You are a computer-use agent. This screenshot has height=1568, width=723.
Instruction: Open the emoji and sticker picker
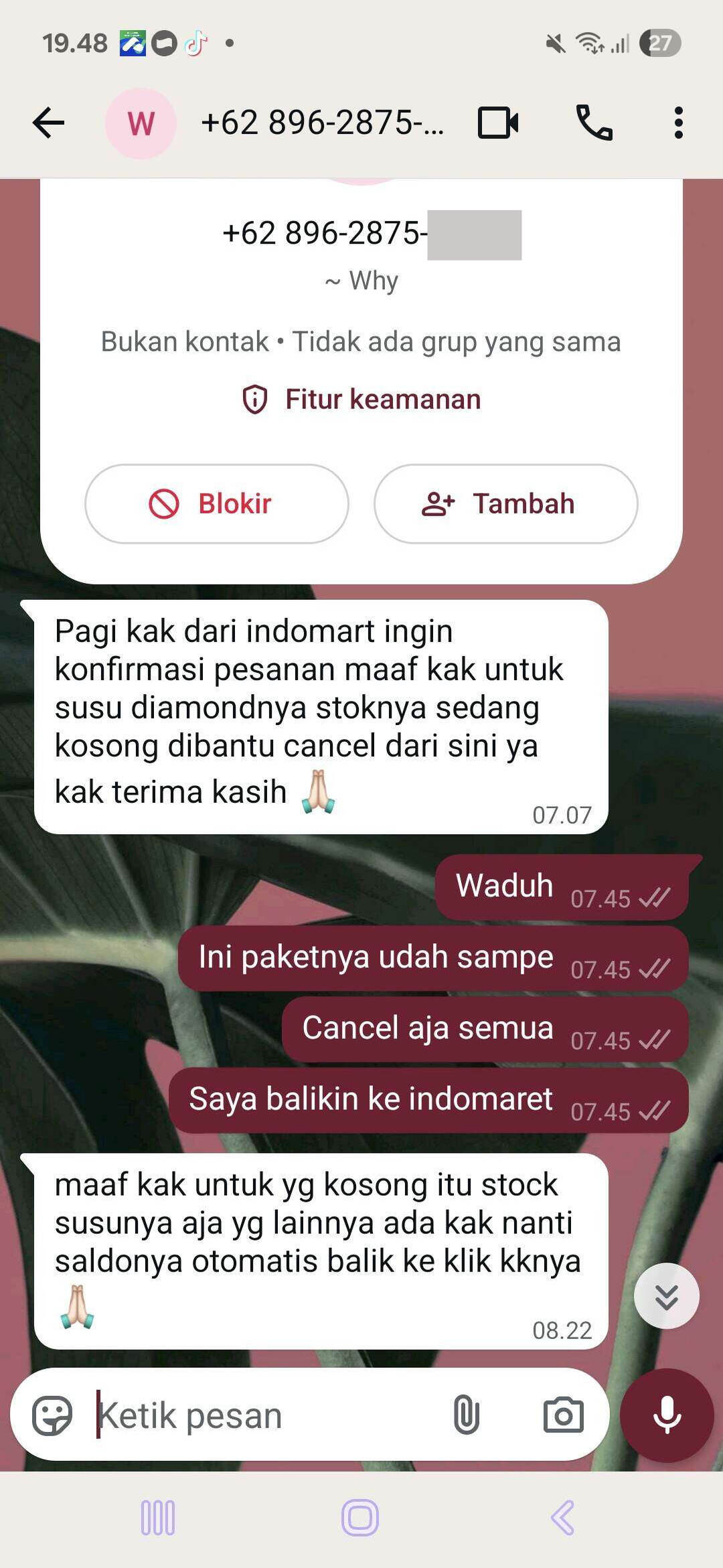point(52,1415)
